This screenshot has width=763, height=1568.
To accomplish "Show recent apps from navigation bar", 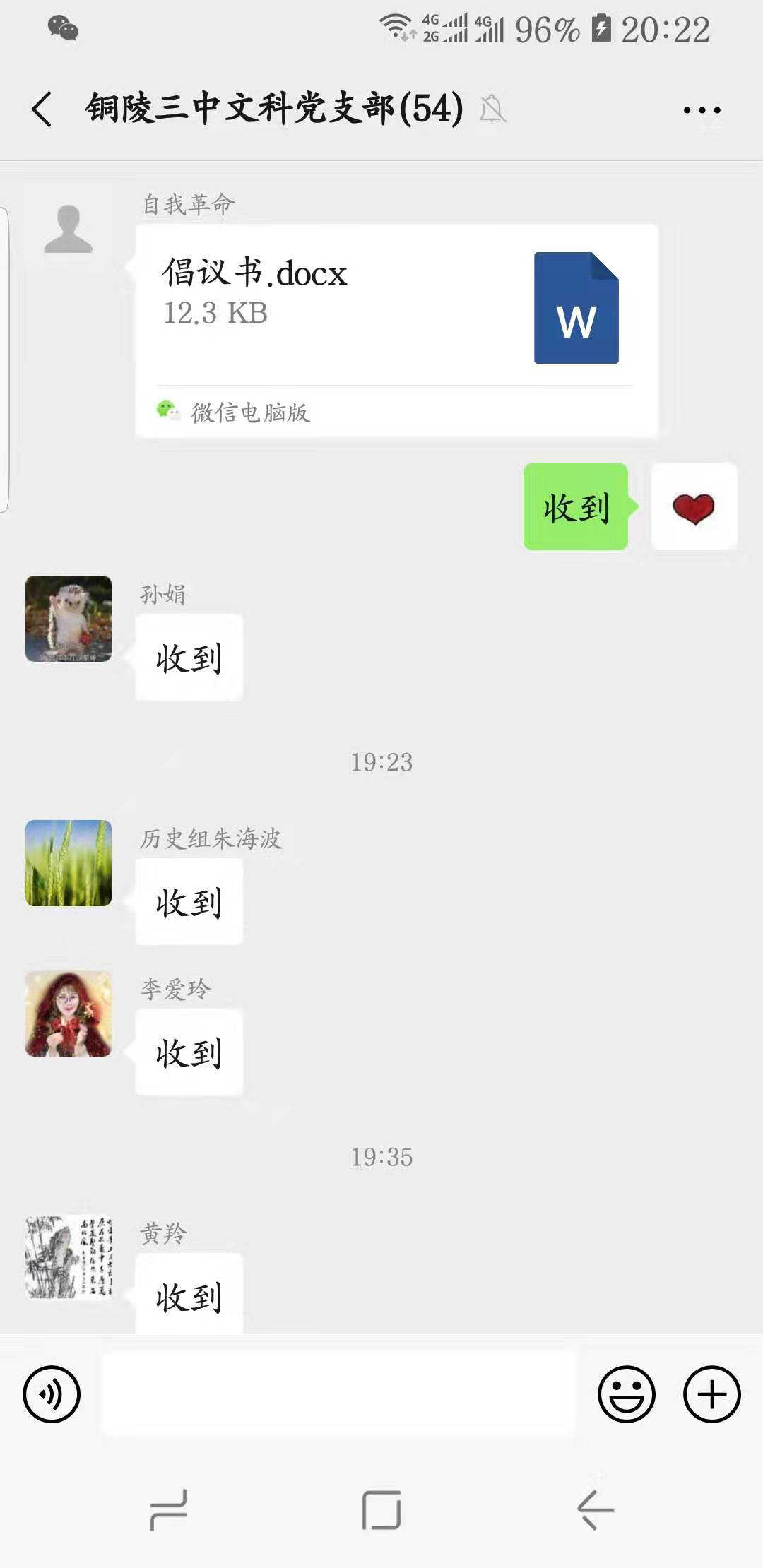I will (168, 1510).
